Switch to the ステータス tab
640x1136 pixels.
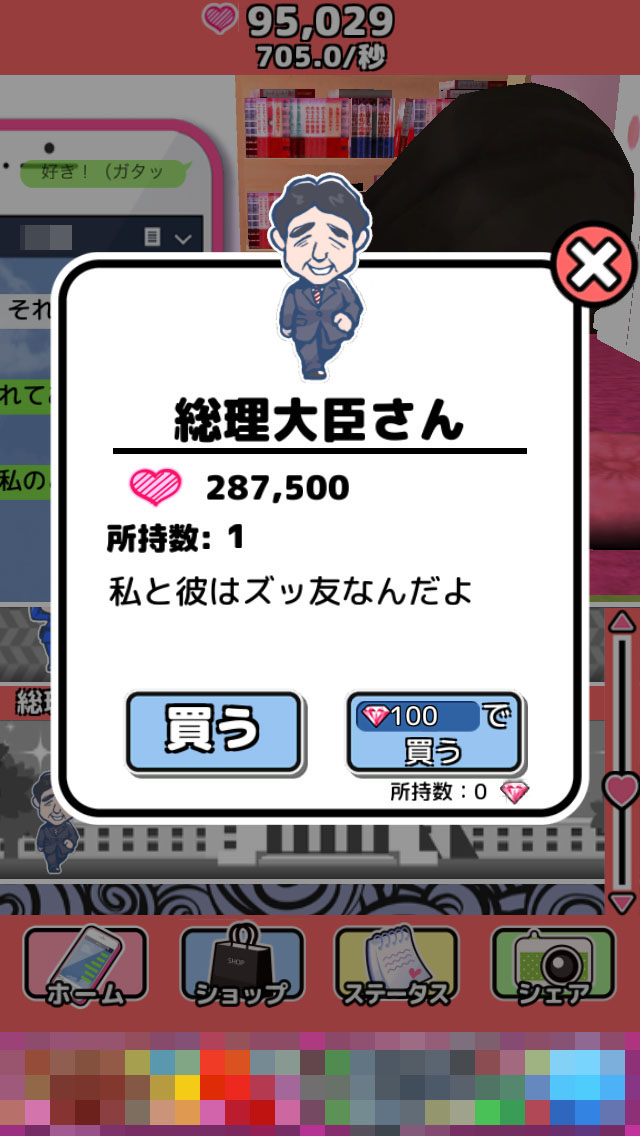tap(396, 966)
